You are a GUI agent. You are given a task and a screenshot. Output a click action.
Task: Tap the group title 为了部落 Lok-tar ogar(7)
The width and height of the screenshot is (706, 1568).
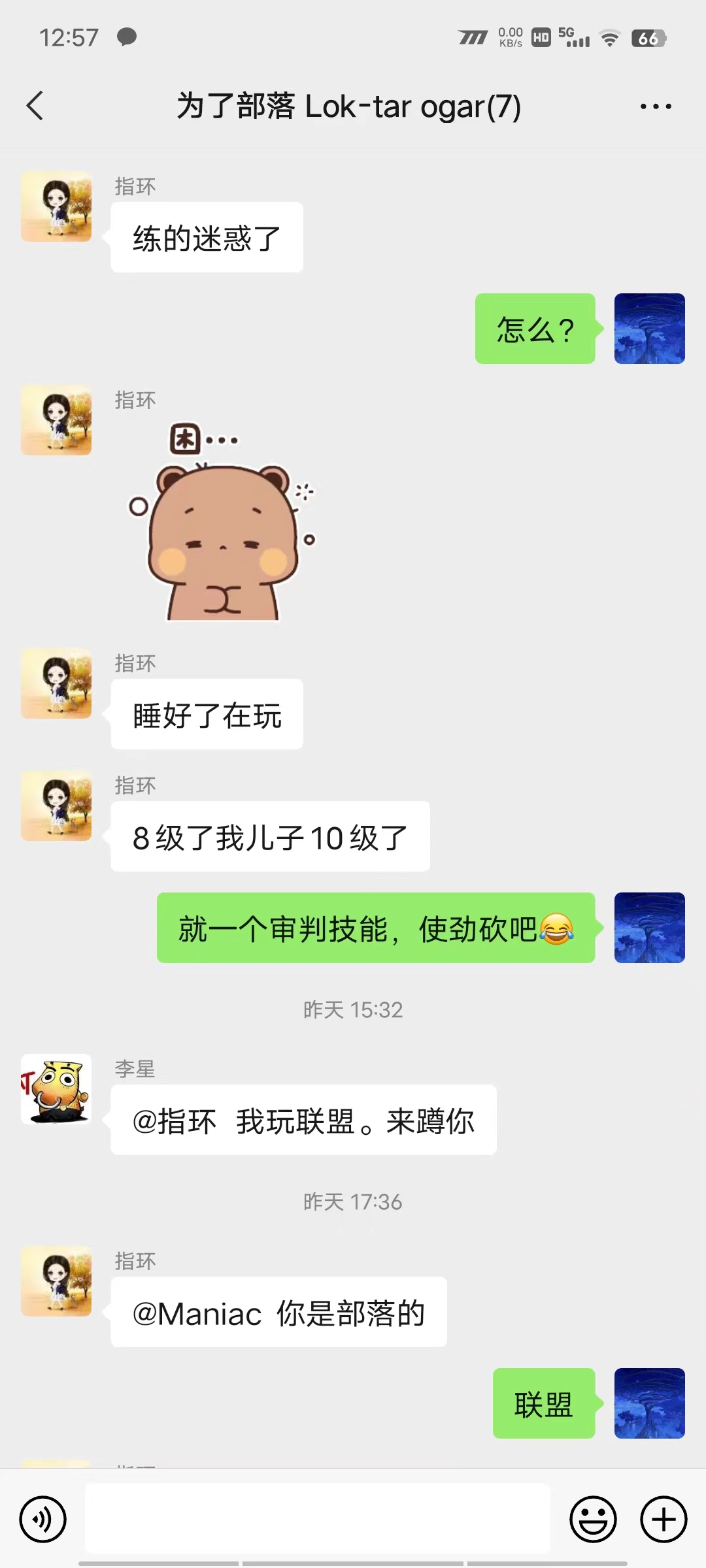tap(348, 106)
